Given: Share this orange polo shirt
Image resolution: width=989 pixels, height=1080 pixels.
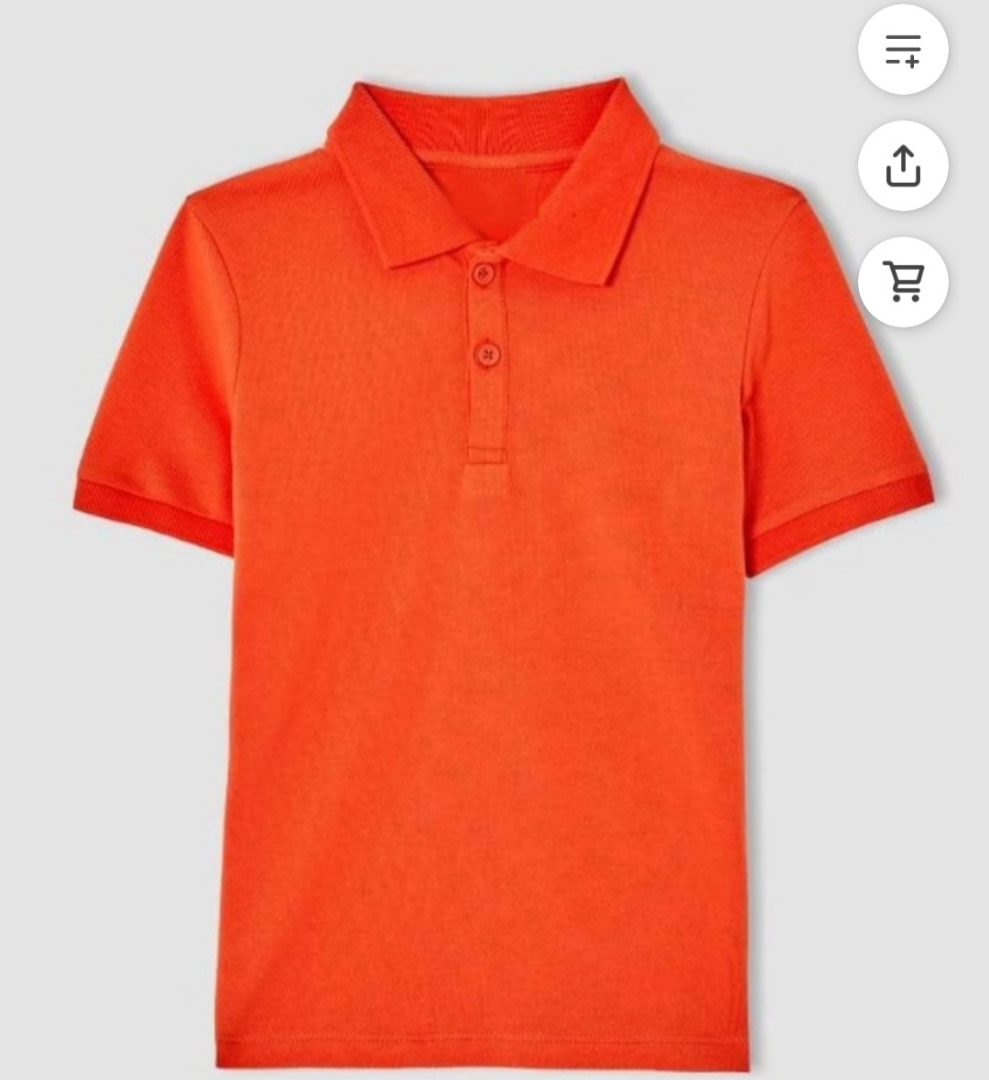Looking at the screenshot, I should click(902, 166).
